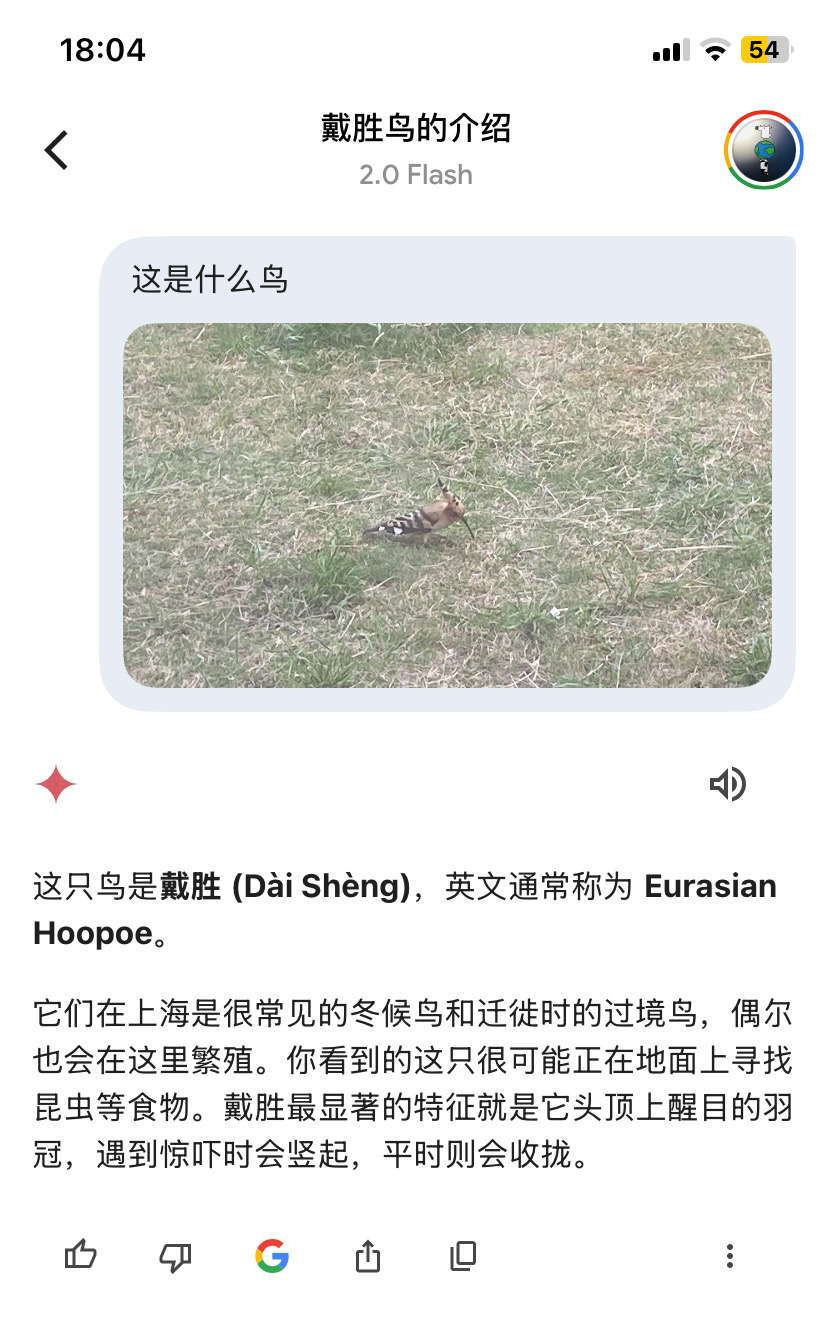Double-check the response with the Google icon
828x1336 pixels.
272,1255
